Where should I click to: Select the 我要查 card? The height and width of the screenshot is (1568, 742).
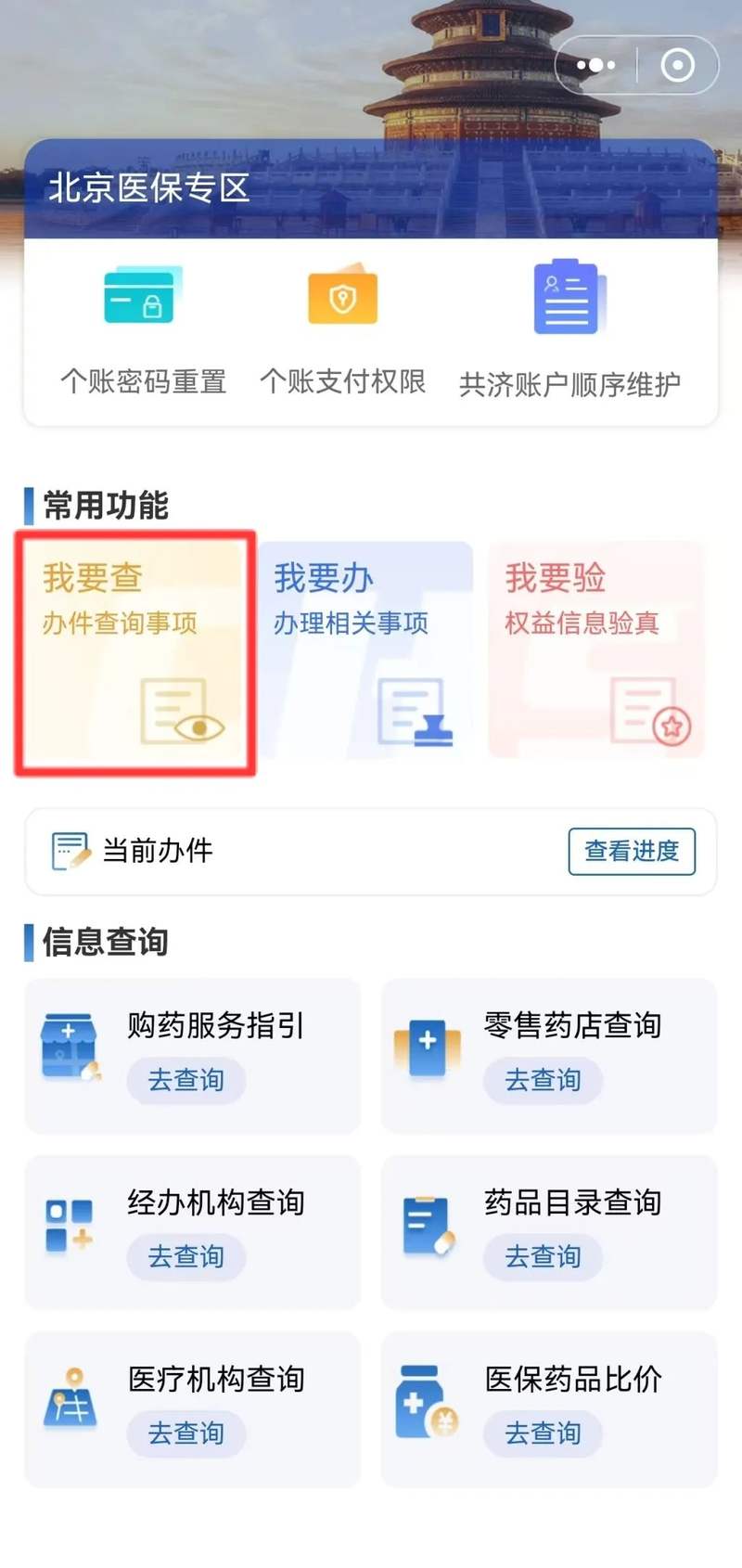click(x=135, y=652)
